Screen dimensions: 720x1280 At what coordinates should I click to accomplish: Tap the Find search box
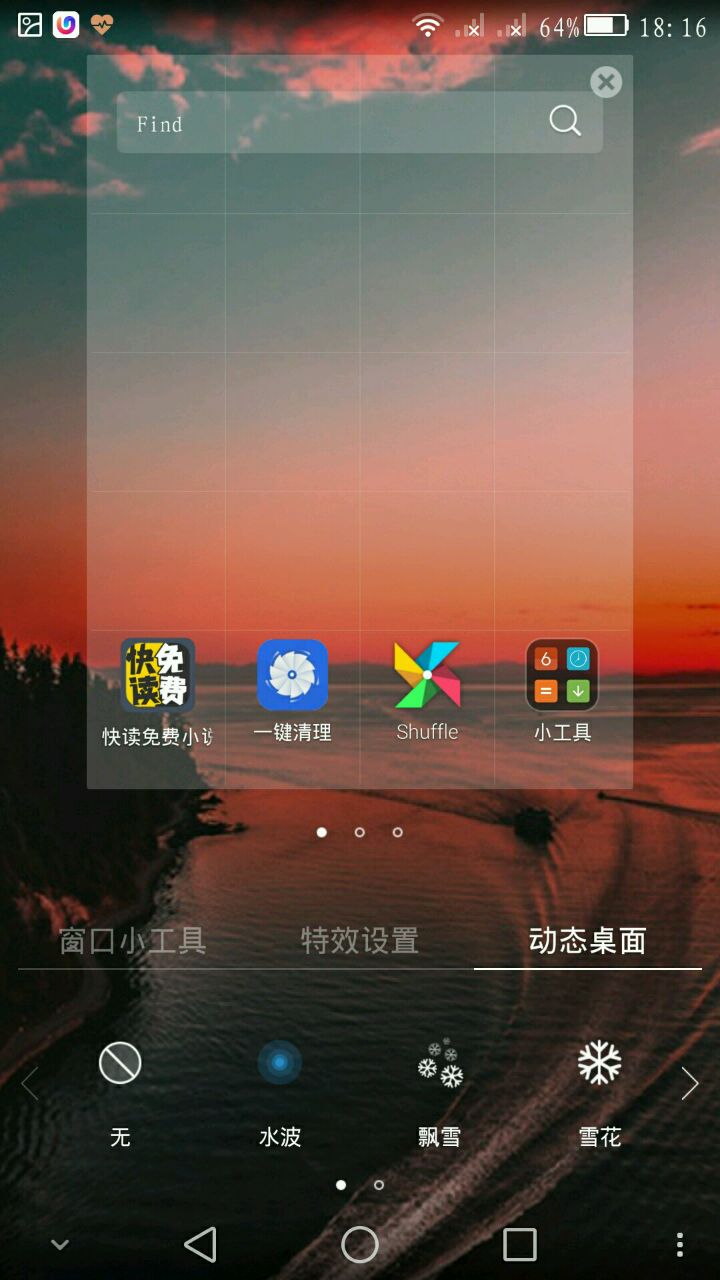tap(330, 123)
